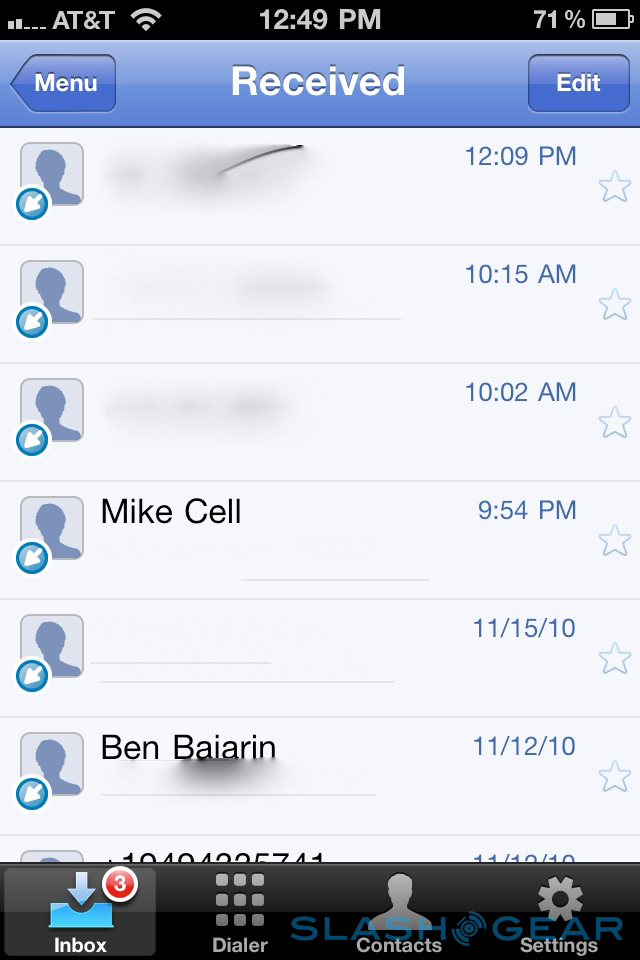Viewport: 640px width, 960px height.
Task: Star the 10:15 AM message
Action: pos(614,305)
